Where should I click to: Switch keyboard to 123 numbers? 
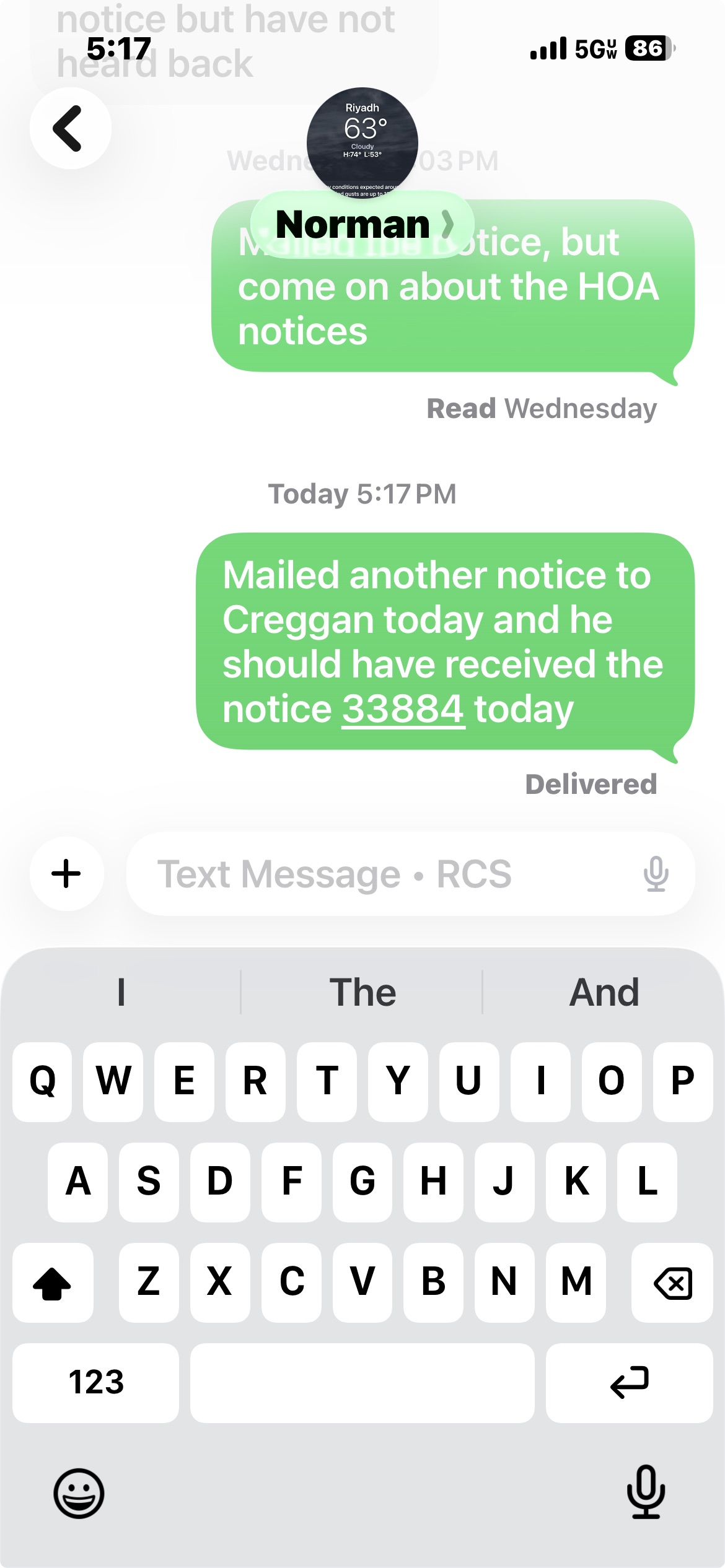(96, 1382)
